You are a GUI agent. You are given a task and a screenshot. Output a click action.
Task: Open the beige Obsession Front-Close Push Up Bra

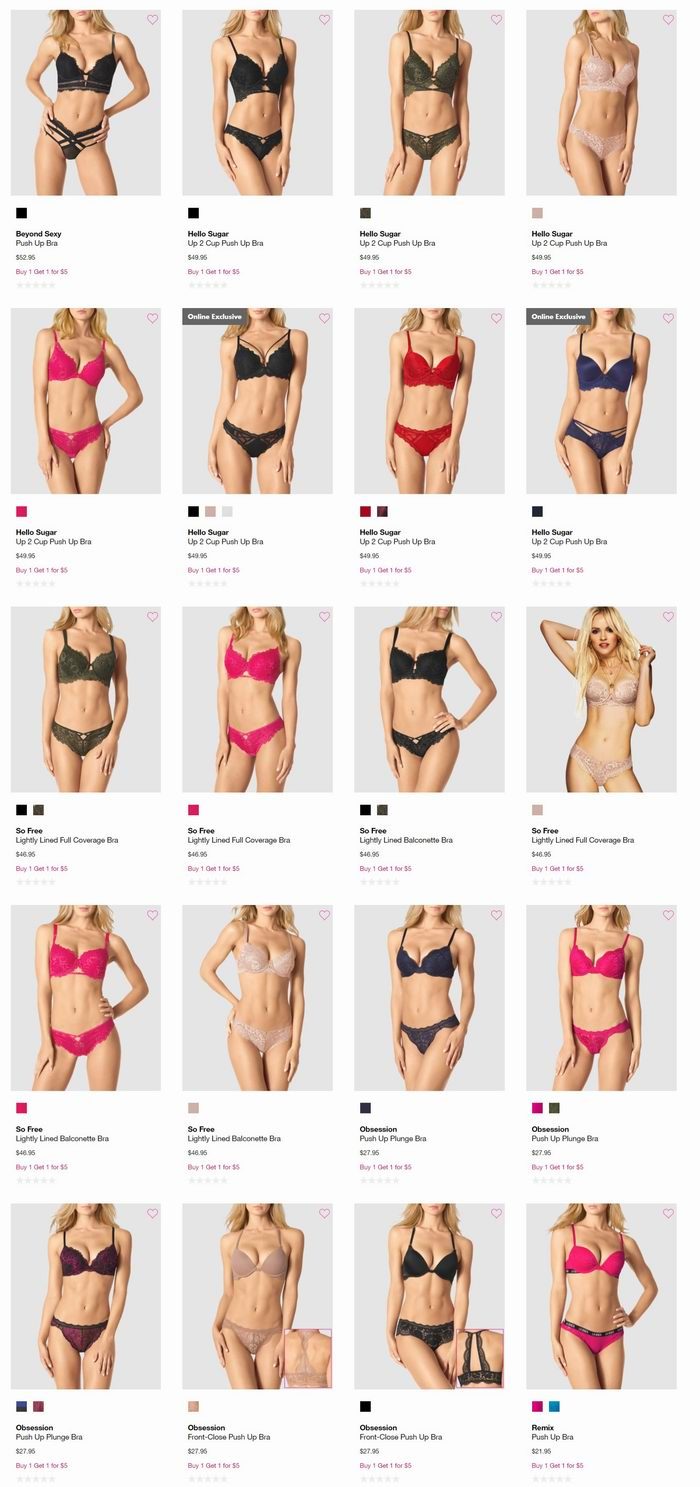(x=257, y=1296)
